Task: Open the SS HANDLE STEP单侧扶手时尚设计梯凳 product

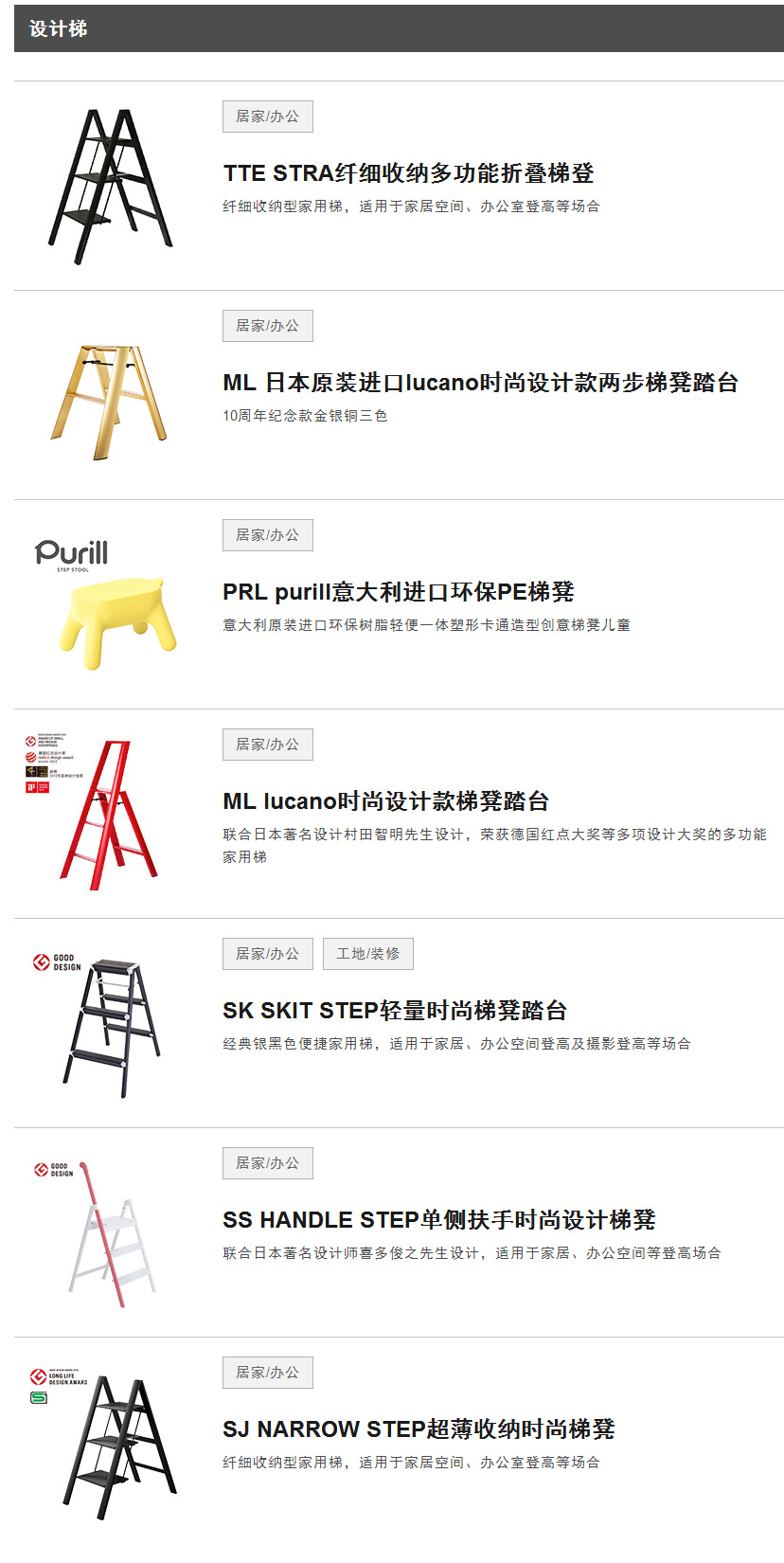Action: 439,1220
